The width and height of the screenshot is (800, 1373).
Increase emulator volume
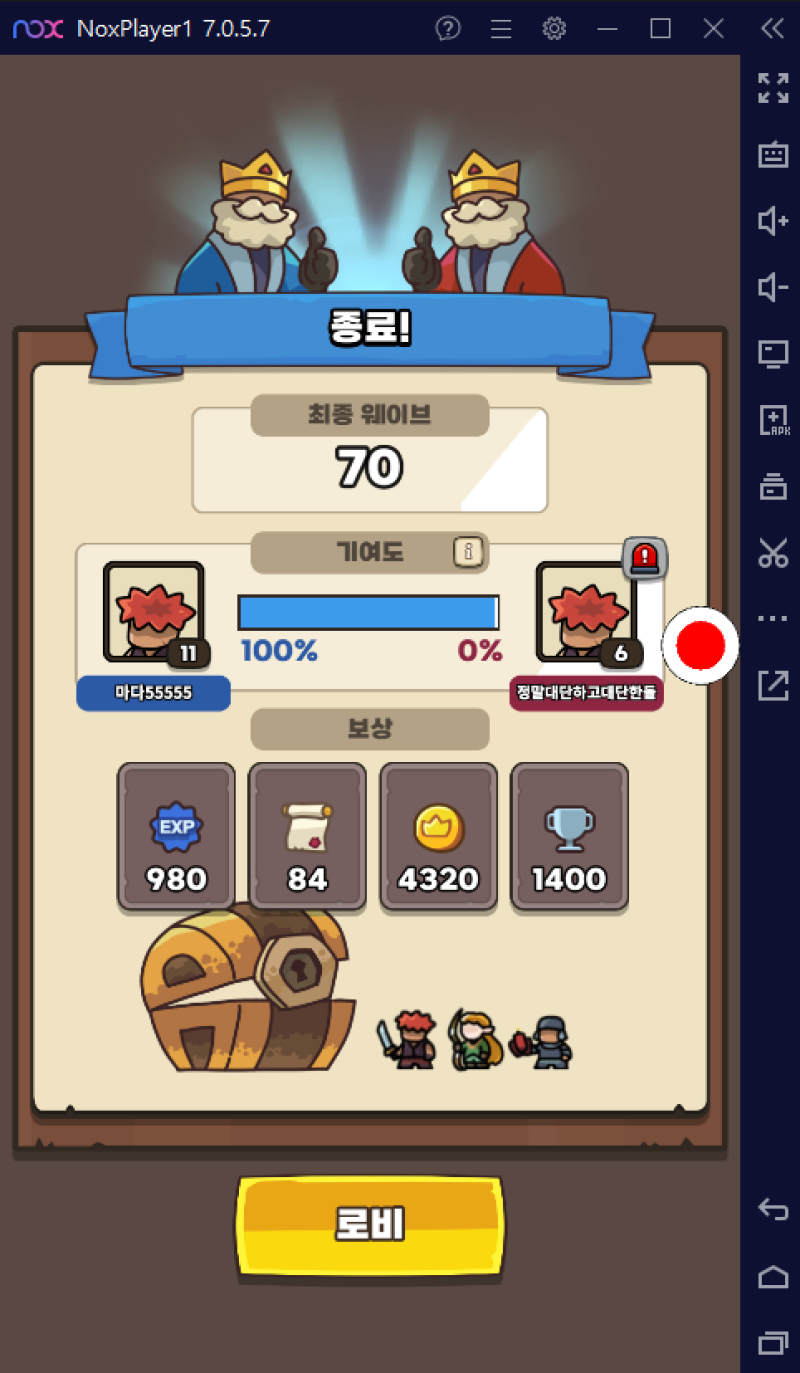click(773, 221)
